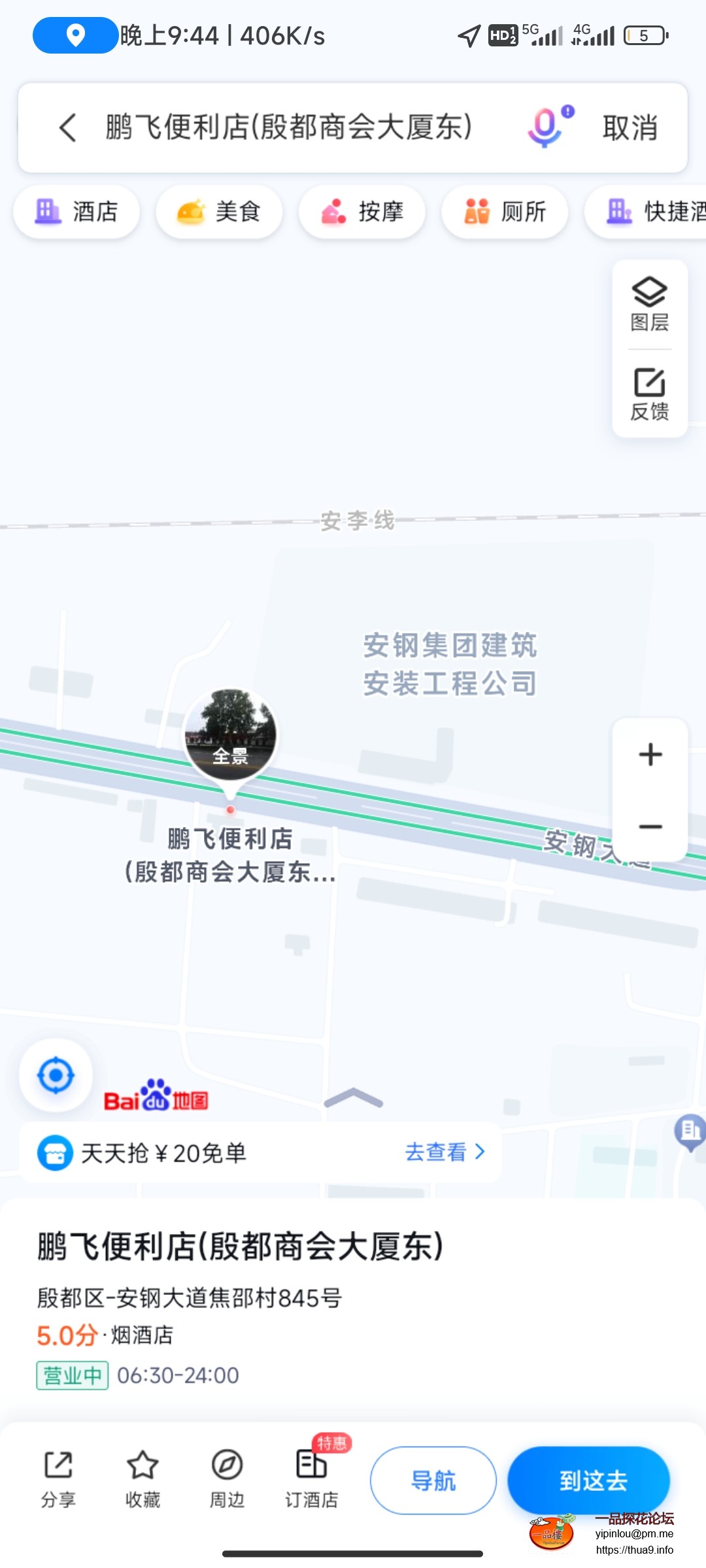Select the 厕所 restroom category
The width and height of the screenshot is (706, 1568).
pyautogui.click(x=504, y=211)
